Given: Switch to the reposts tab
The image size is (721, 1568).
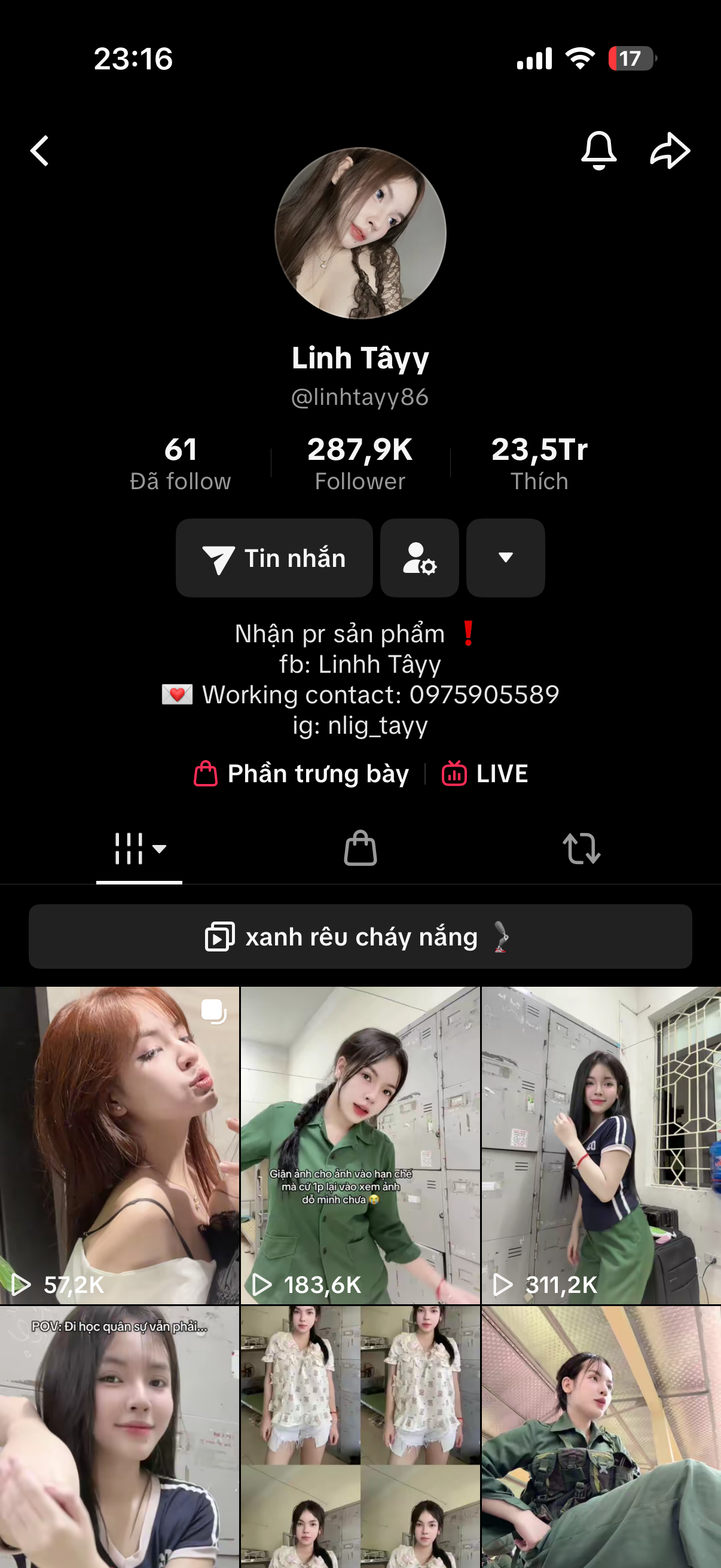Looking at the screenshot, I should point(581,848).
